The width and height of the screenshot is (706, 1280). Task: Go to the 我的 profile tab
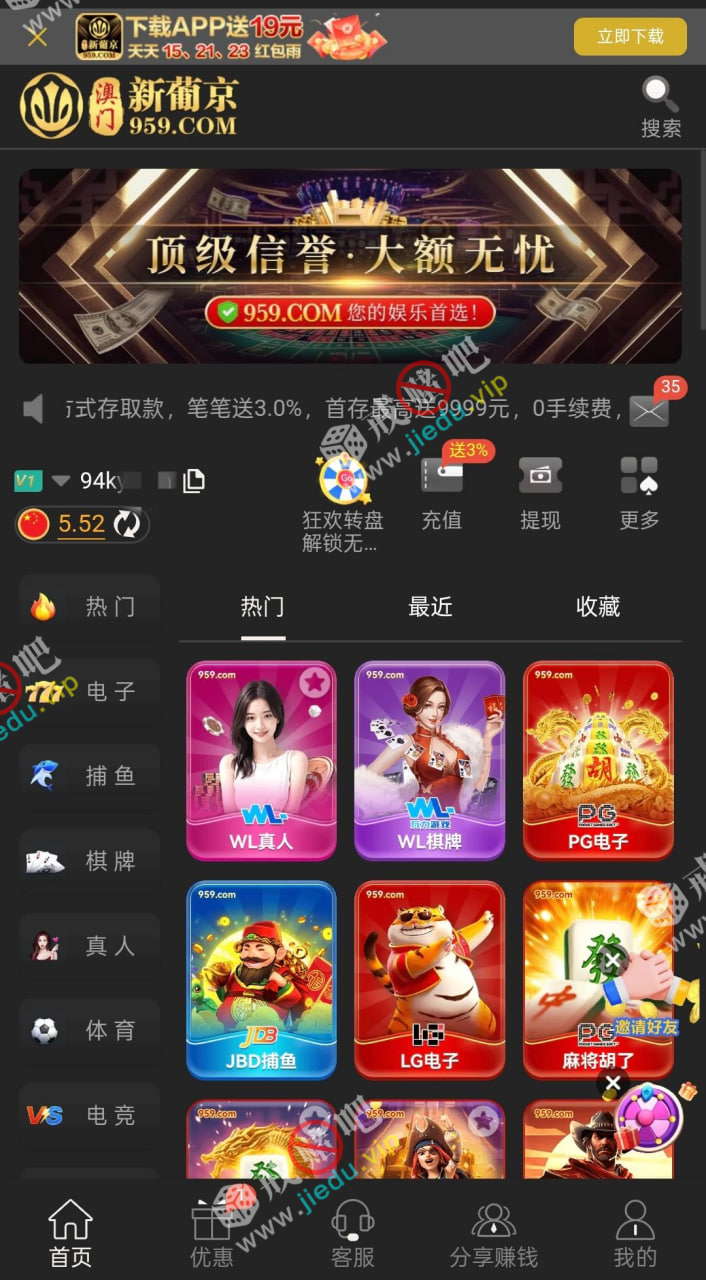pos(635,1235)
